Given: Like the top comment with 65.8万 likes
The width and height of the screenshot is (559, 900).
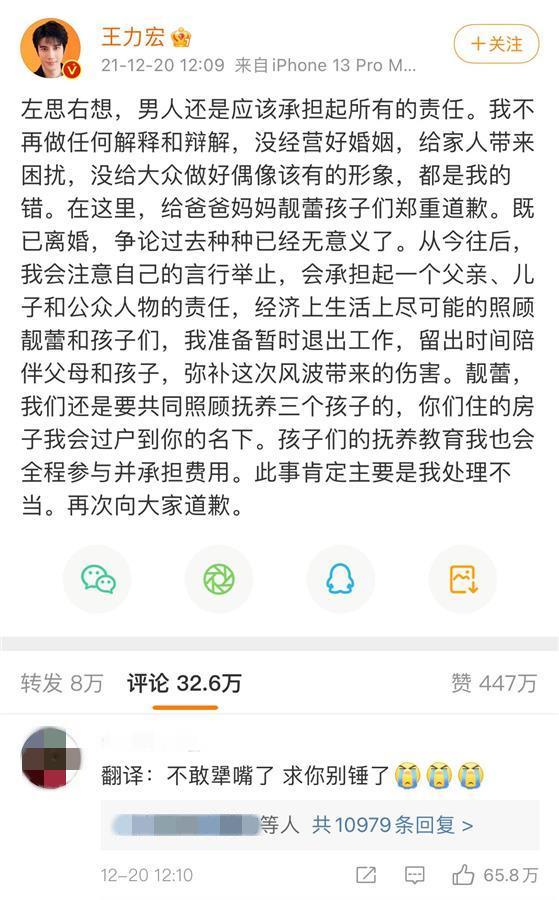Looking at the screenshot, I should [495, 875].
